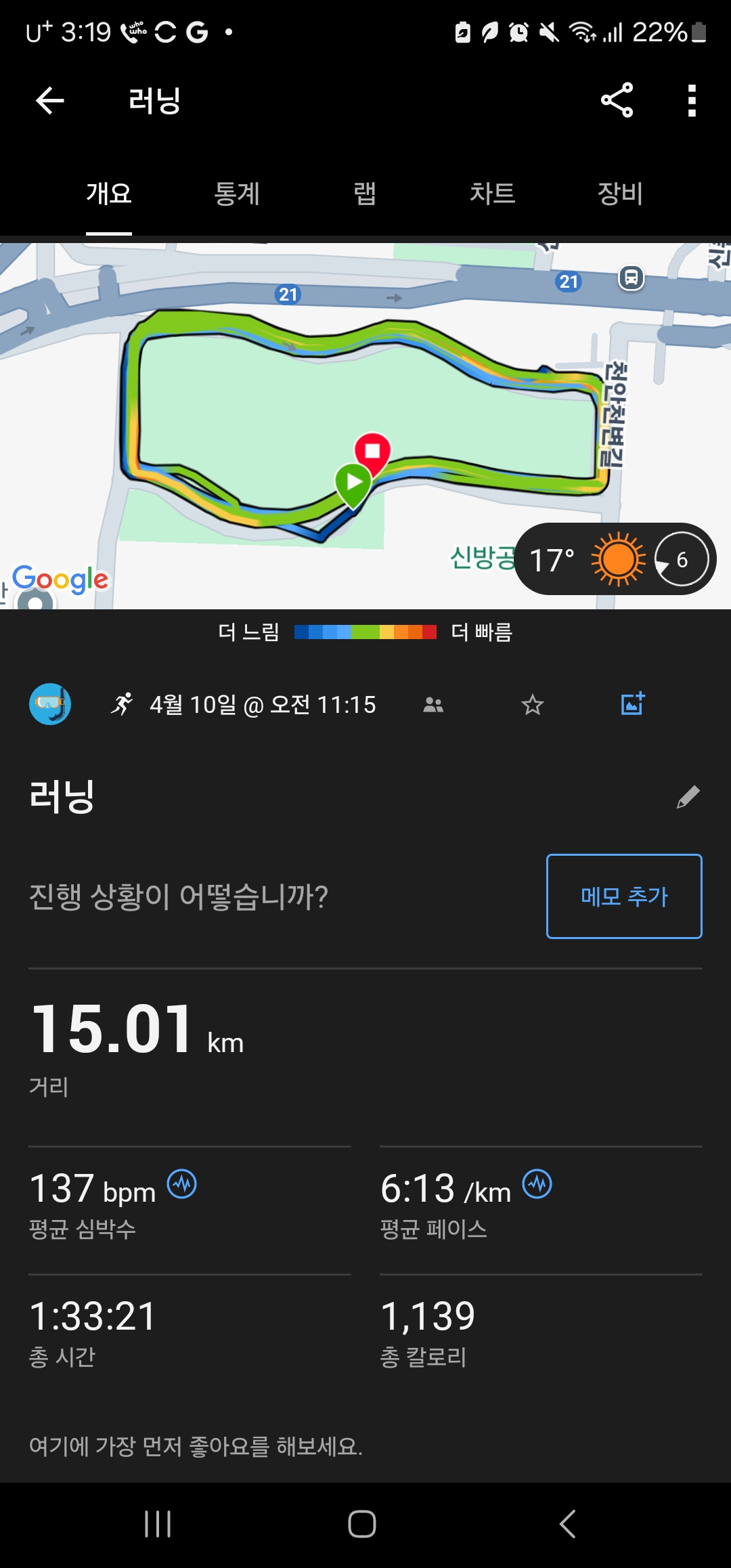Edit the activity name with pencil icon
Viewport: 731px width, 1568px height.
[688, 797]
